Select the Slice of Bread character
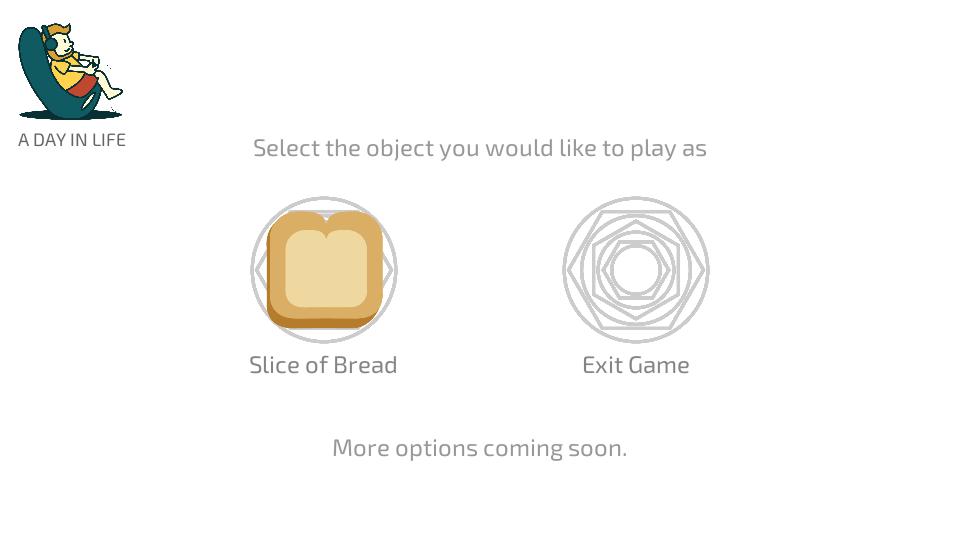 [324, 270]
